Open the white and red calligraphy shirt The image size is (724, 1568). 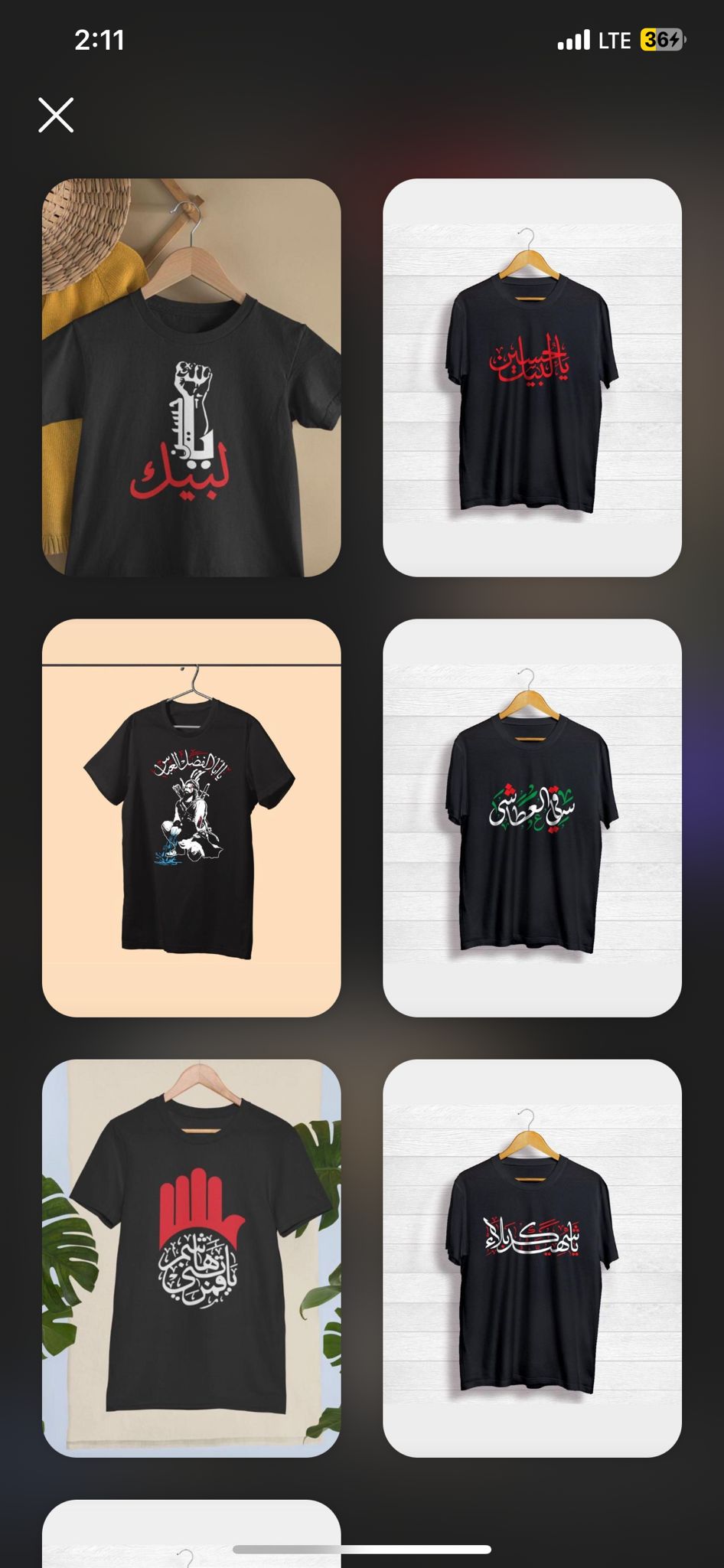(x=532, y=1258)
